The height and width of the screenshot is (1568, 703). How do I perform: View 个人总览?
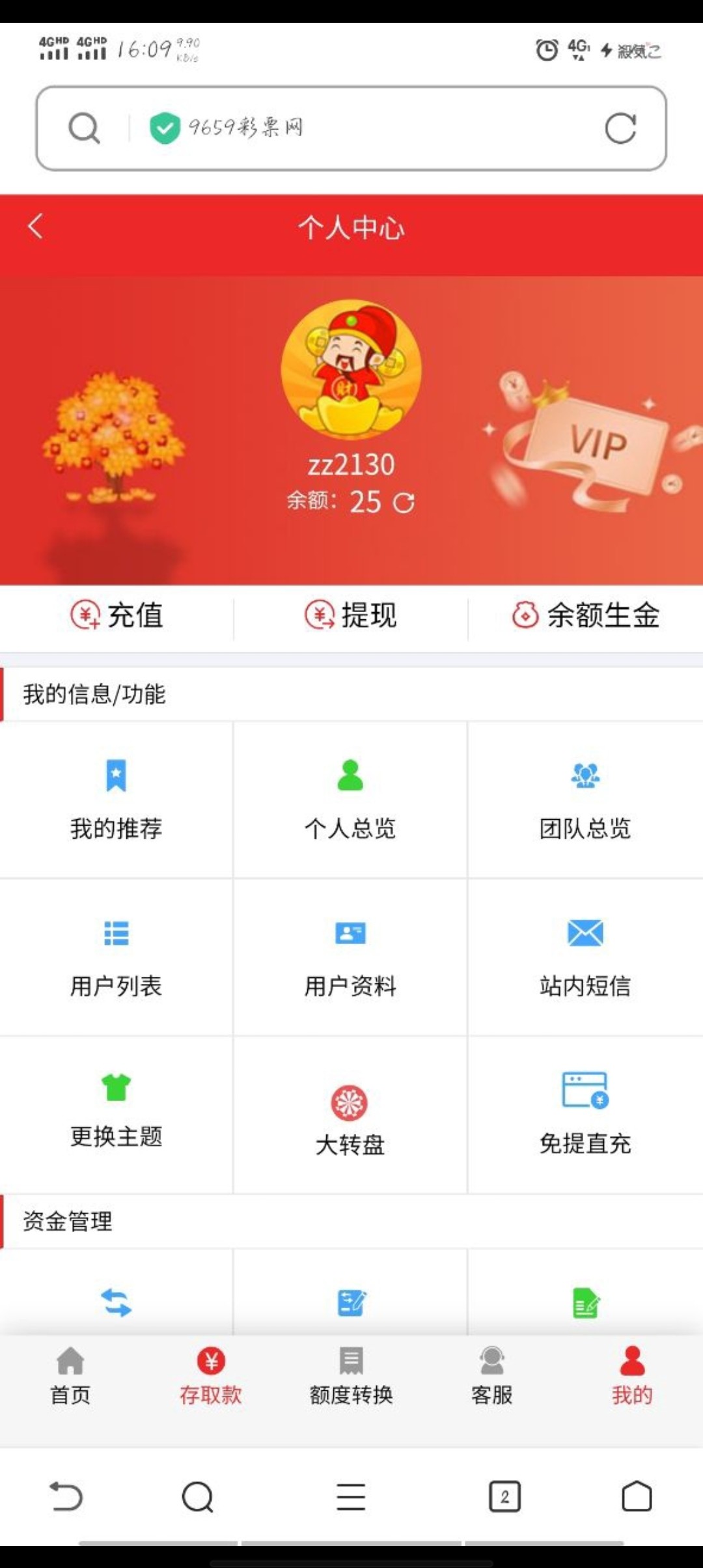click(x=350, y=800)
